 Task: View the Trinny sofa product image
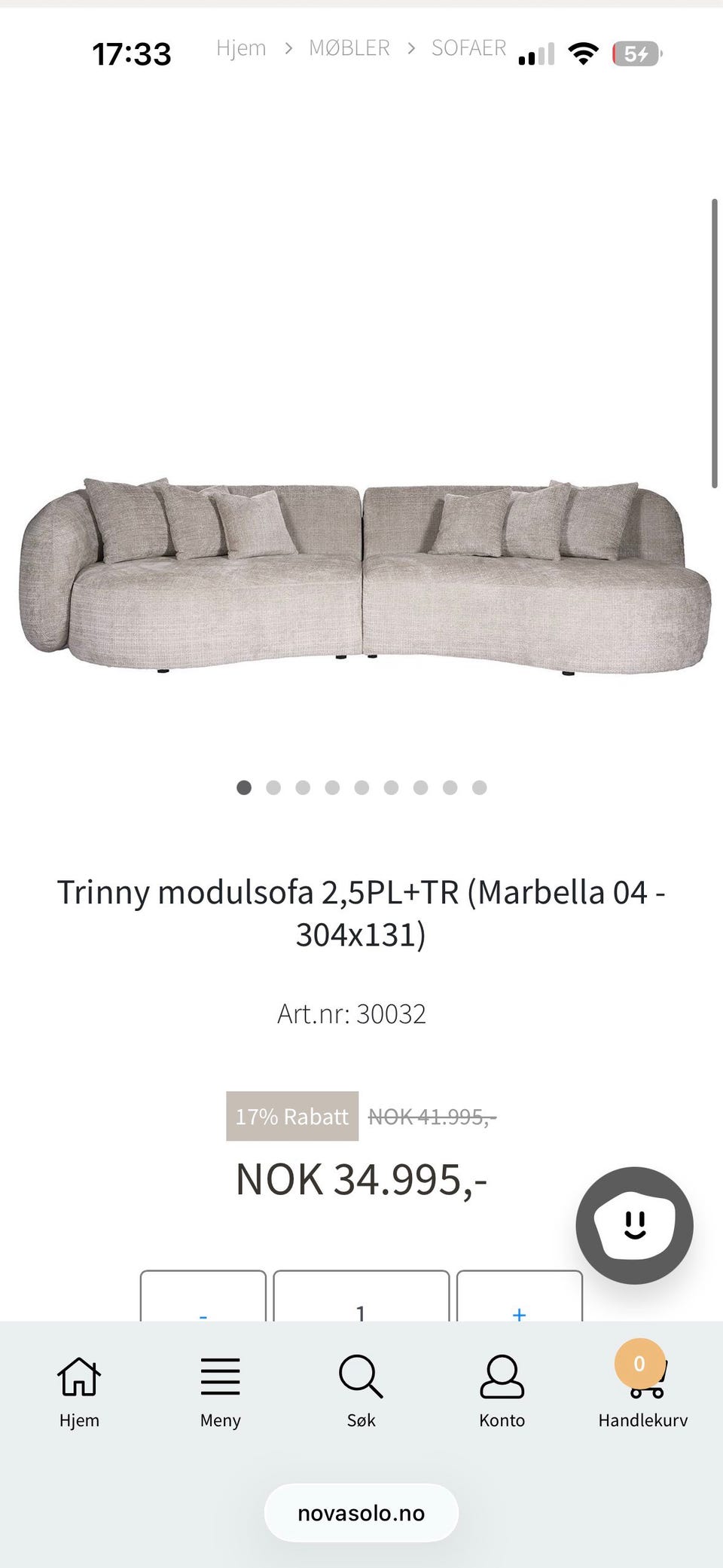pos(365,575)
